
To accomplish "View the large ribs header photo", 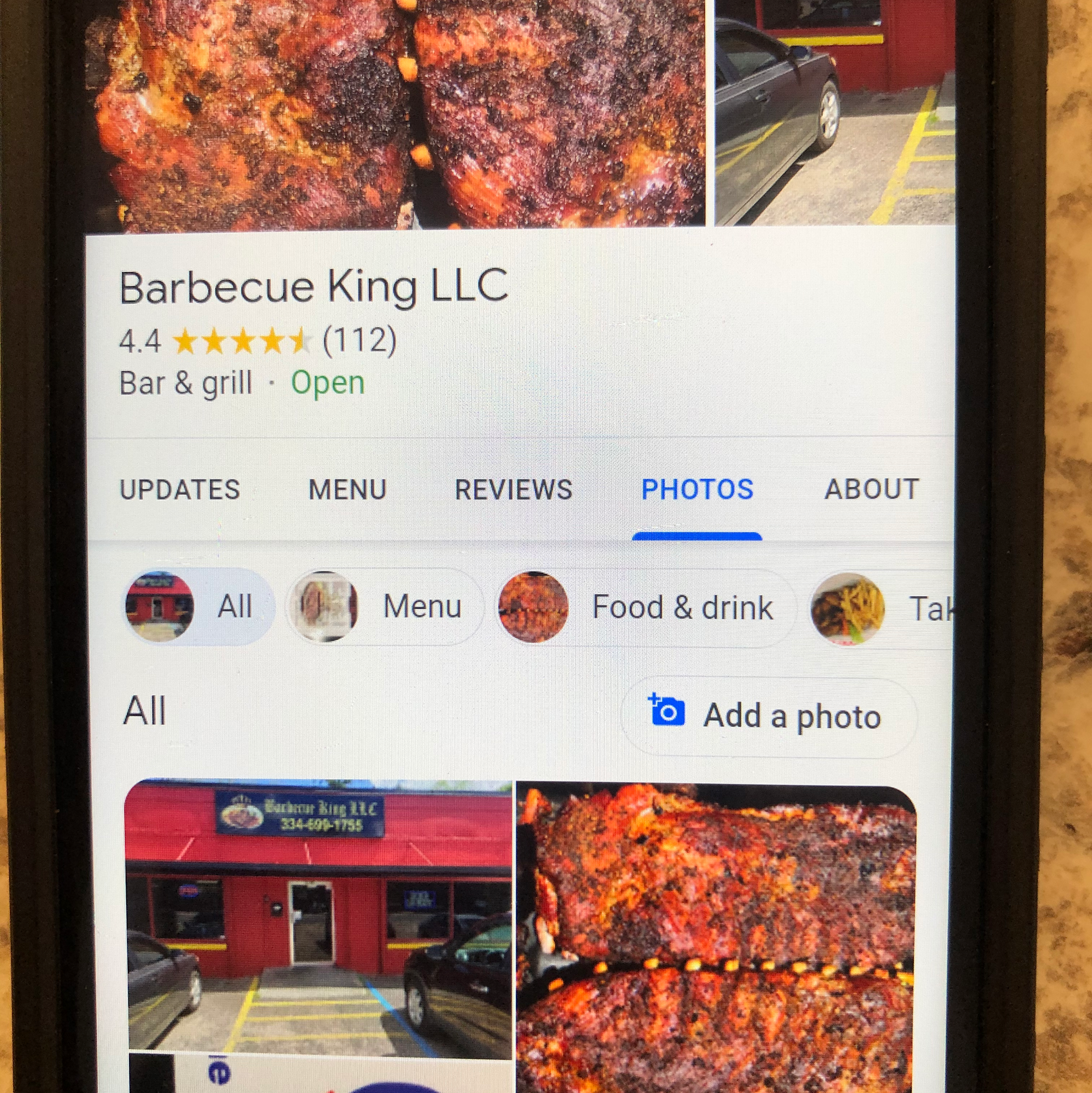I will point(396,113).
